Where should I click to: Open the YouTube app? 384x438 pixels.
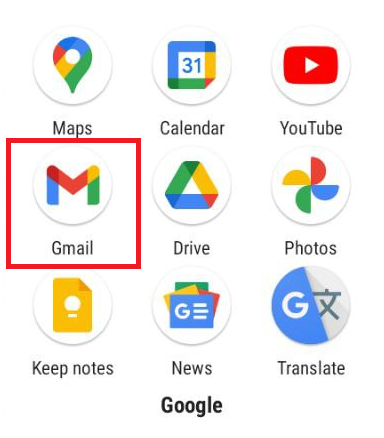pos(311,66)
